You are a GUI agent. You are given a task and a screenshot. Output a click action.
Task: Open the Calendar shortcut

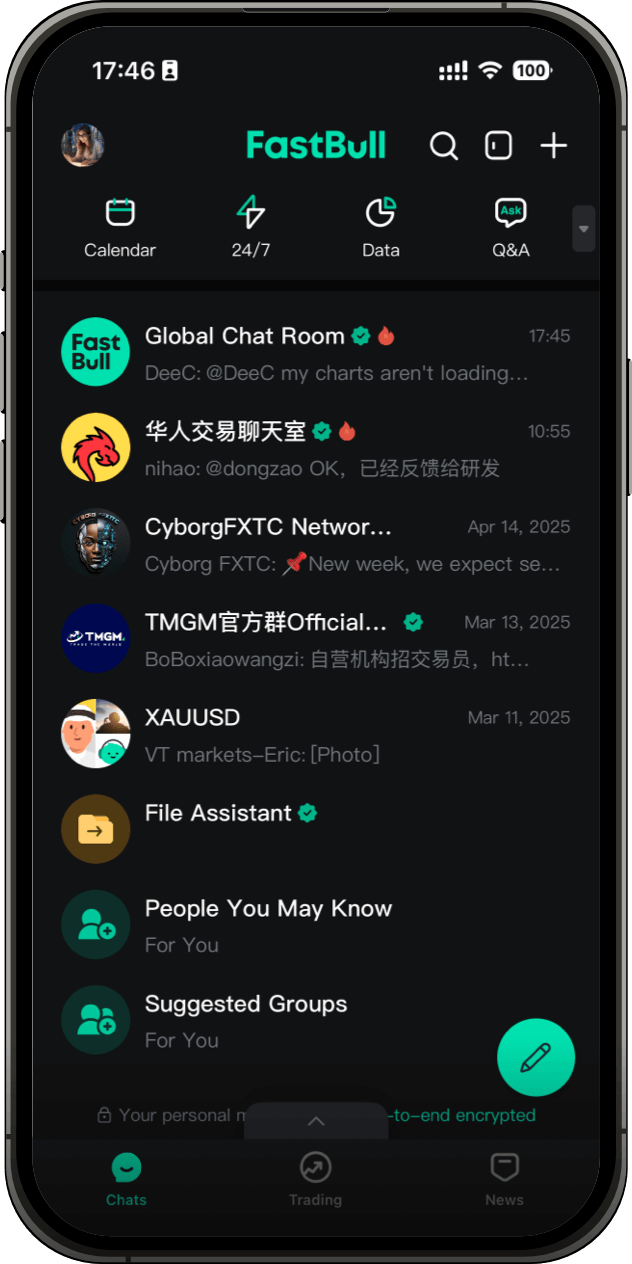[x=120, y=227]
